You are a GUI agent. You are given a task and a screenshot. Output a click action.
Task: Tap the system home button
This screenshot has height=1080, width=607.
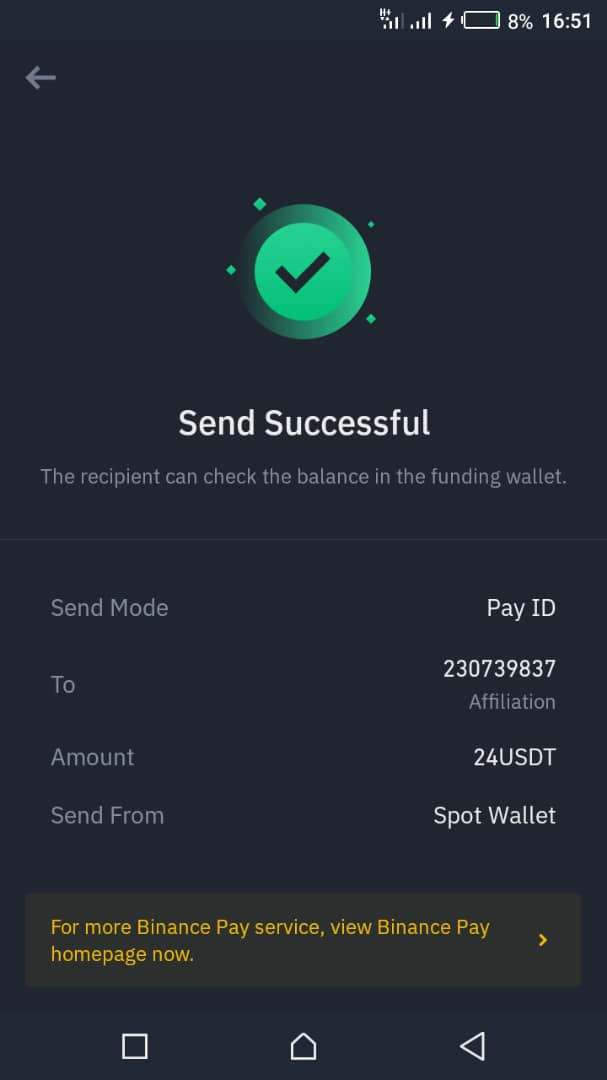[303, 1046]
